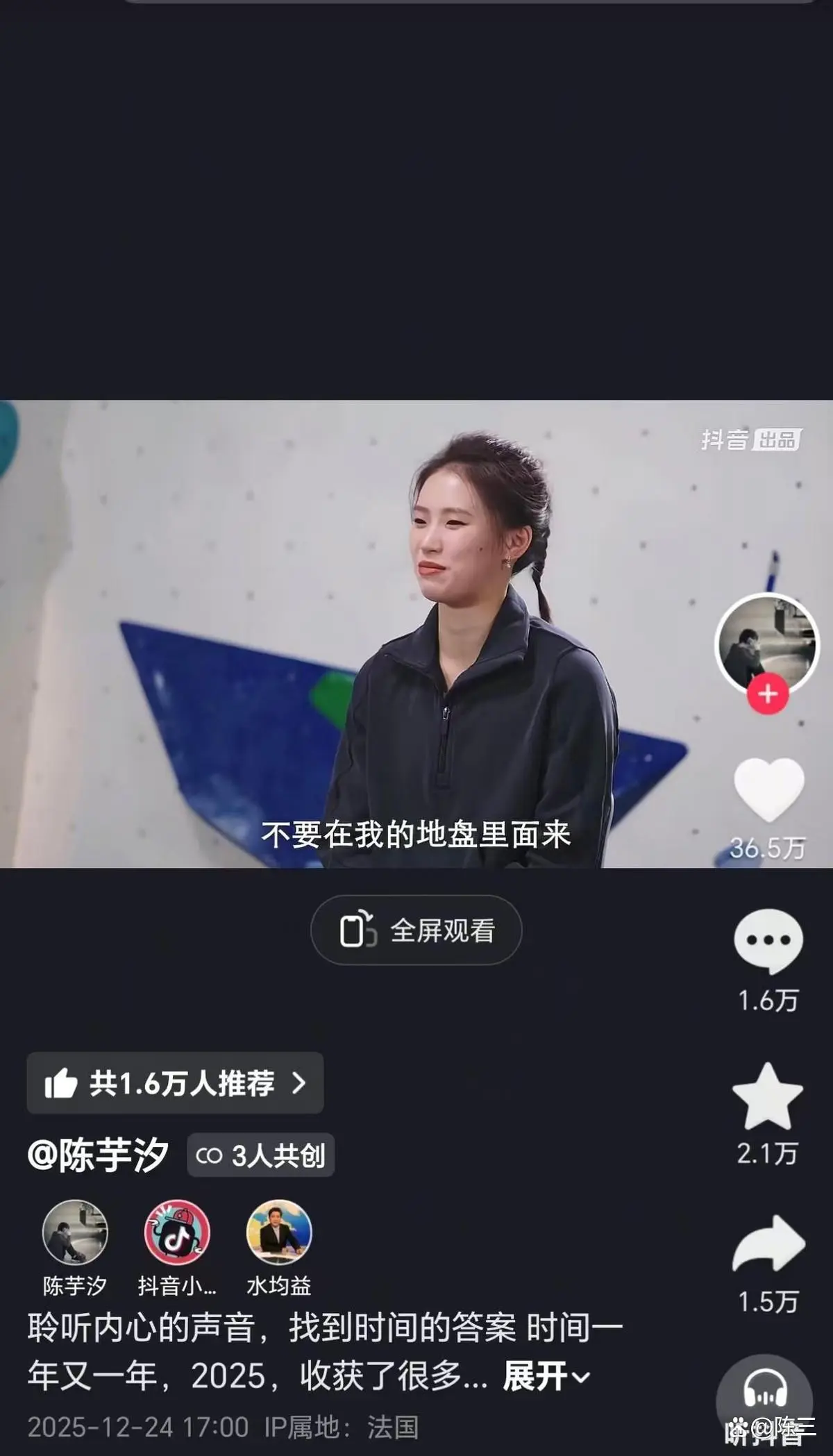Follow the creator with the plus badge
The image size is (833, 1456).
tap(768, 694)
